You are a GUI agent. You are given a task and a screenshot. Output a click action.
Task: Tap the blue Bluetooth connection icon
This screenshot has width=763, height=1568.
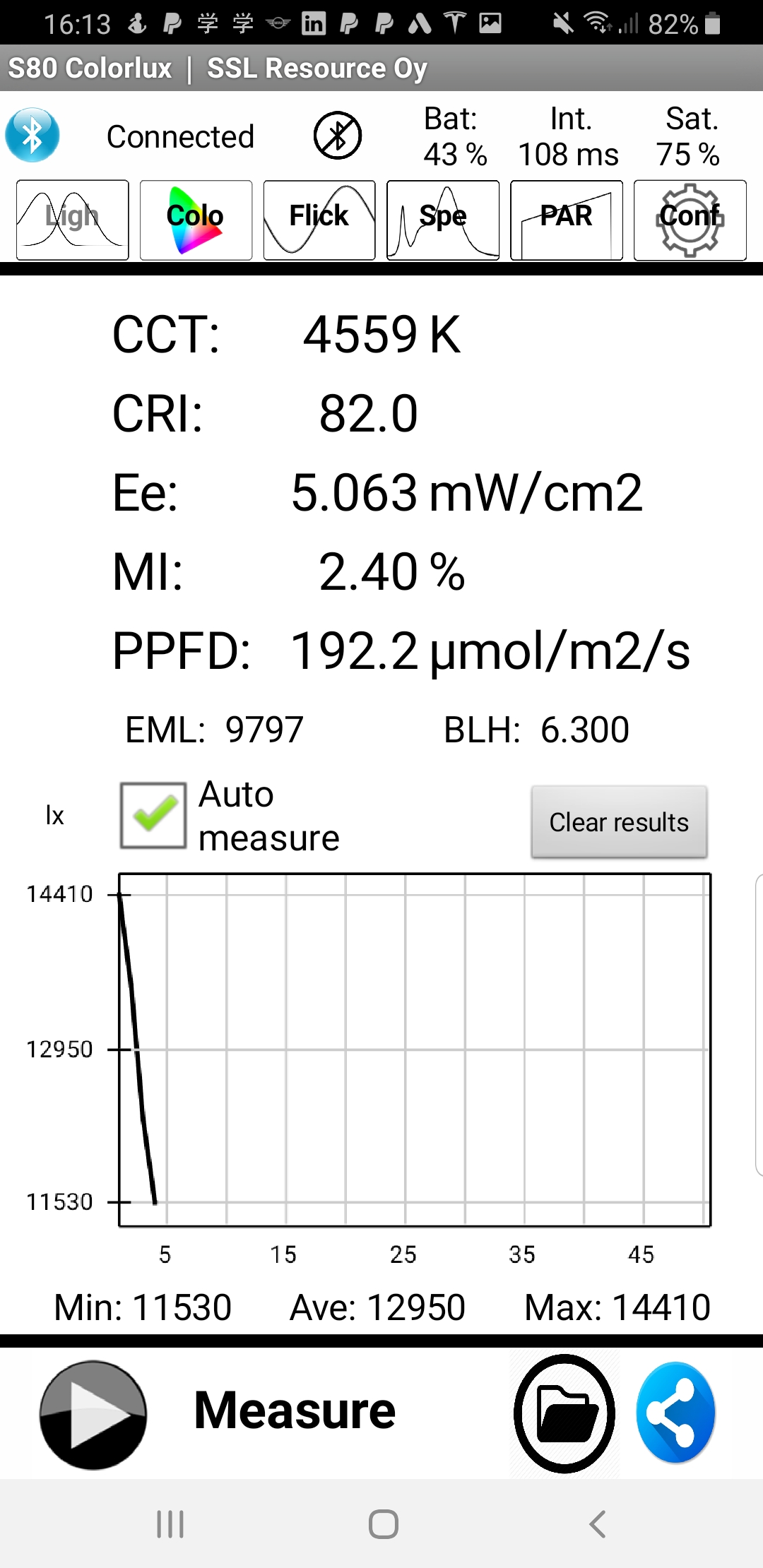coord(32,134)
